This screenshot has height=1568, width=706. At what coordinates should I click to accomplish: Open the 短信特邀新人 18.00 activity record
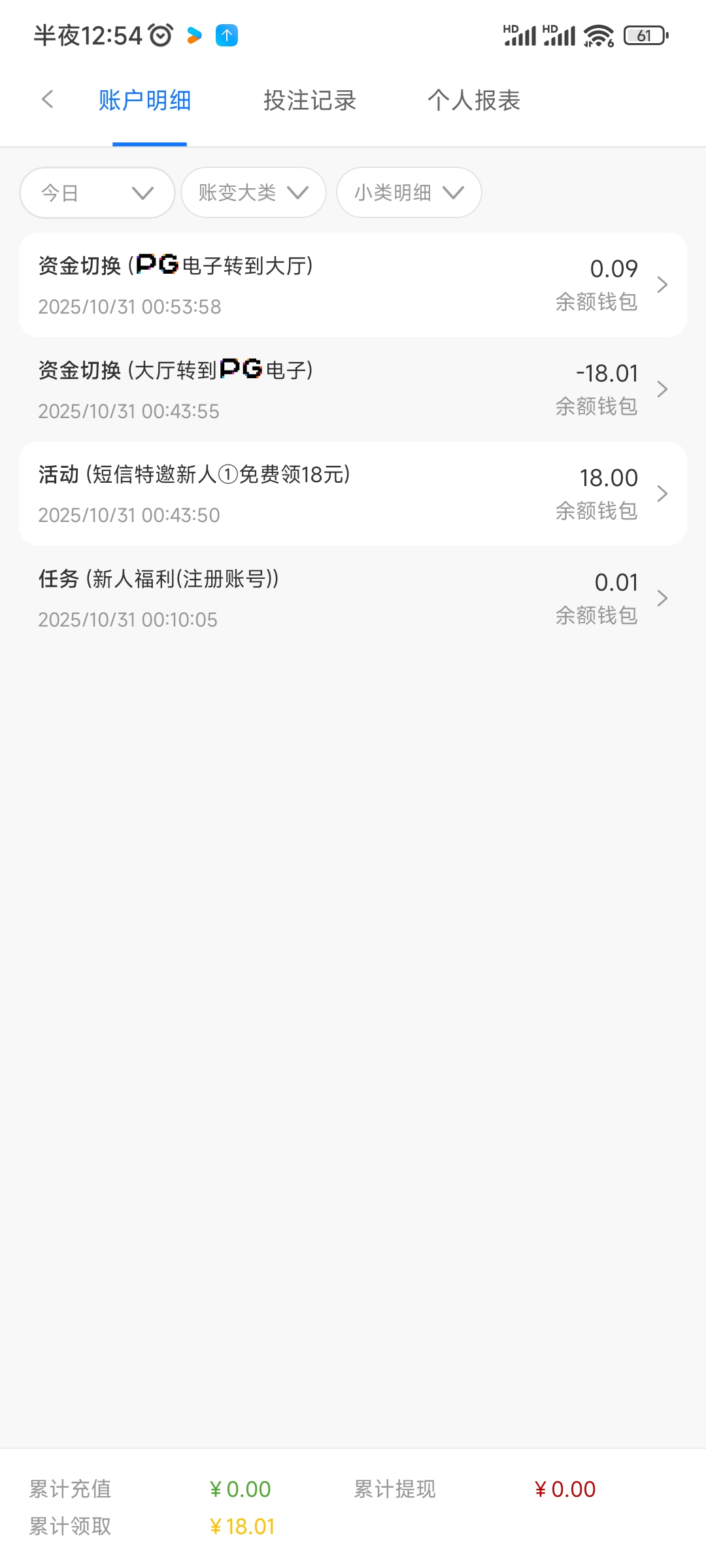353,494
